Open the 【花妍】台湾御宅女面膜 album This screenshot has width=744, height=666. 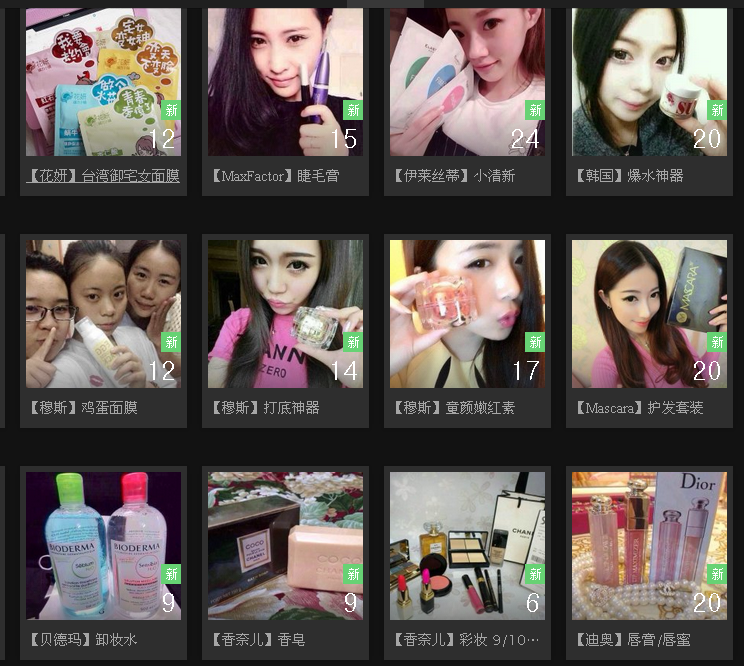coord(104,82)
